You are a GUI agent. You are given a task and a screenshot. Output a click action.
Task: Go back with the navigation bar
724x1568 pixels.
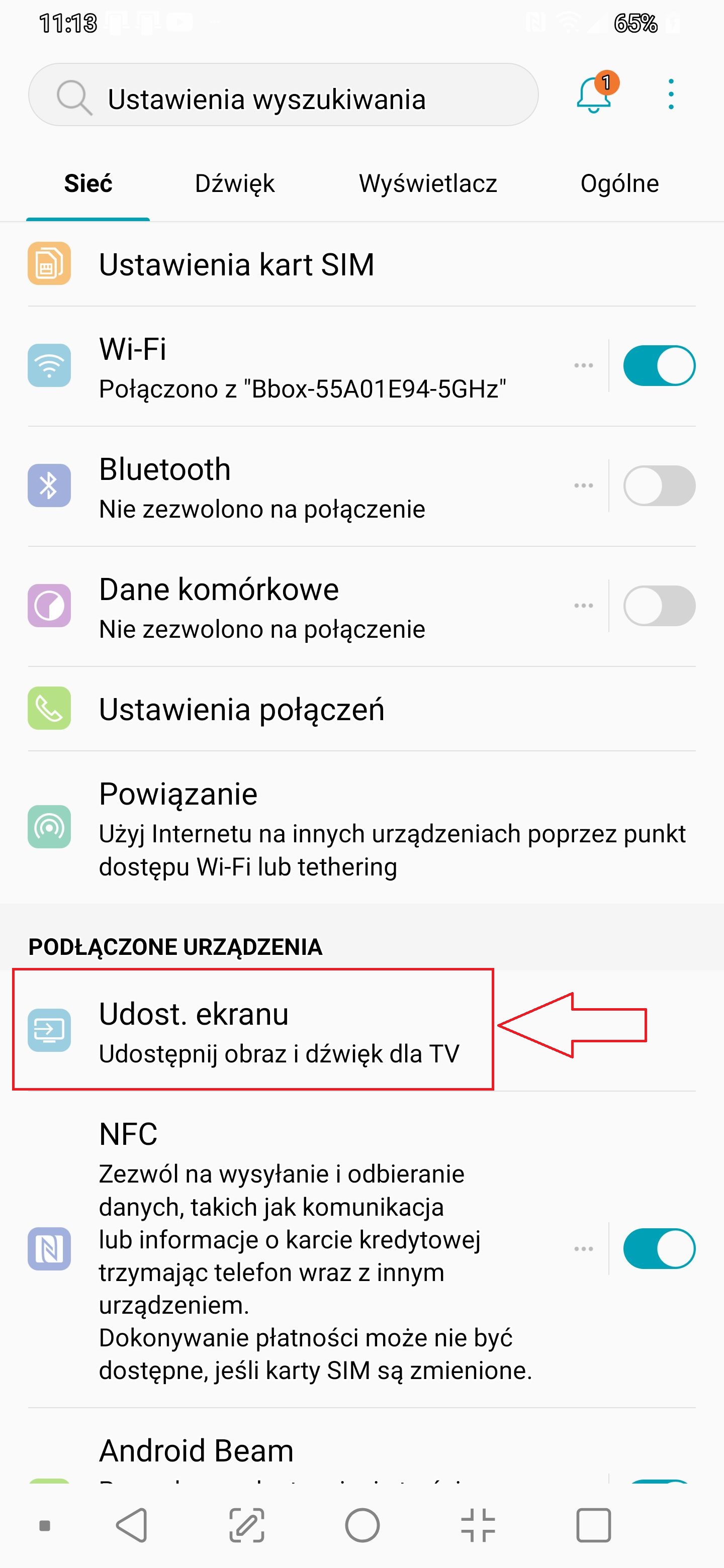[132, 1525]
